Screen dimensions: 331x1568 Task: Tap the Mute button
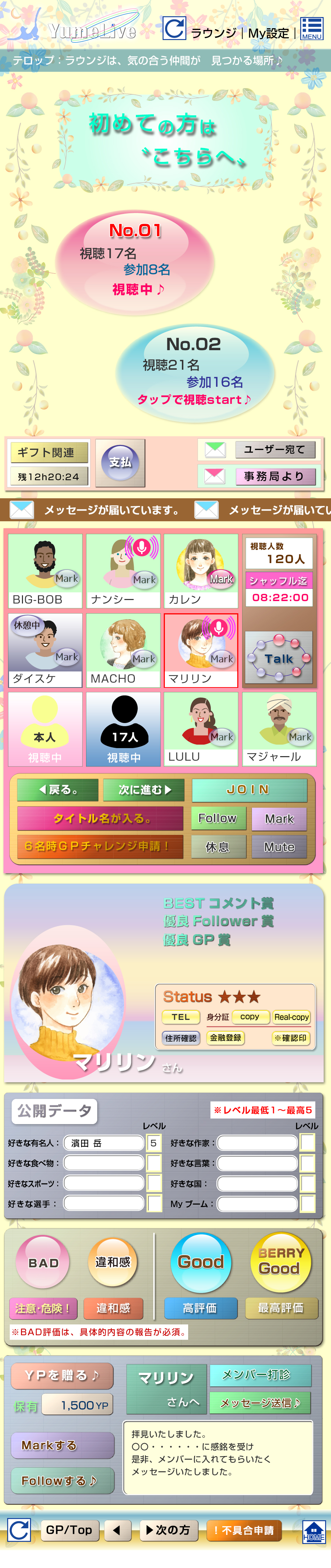(279, 847)
